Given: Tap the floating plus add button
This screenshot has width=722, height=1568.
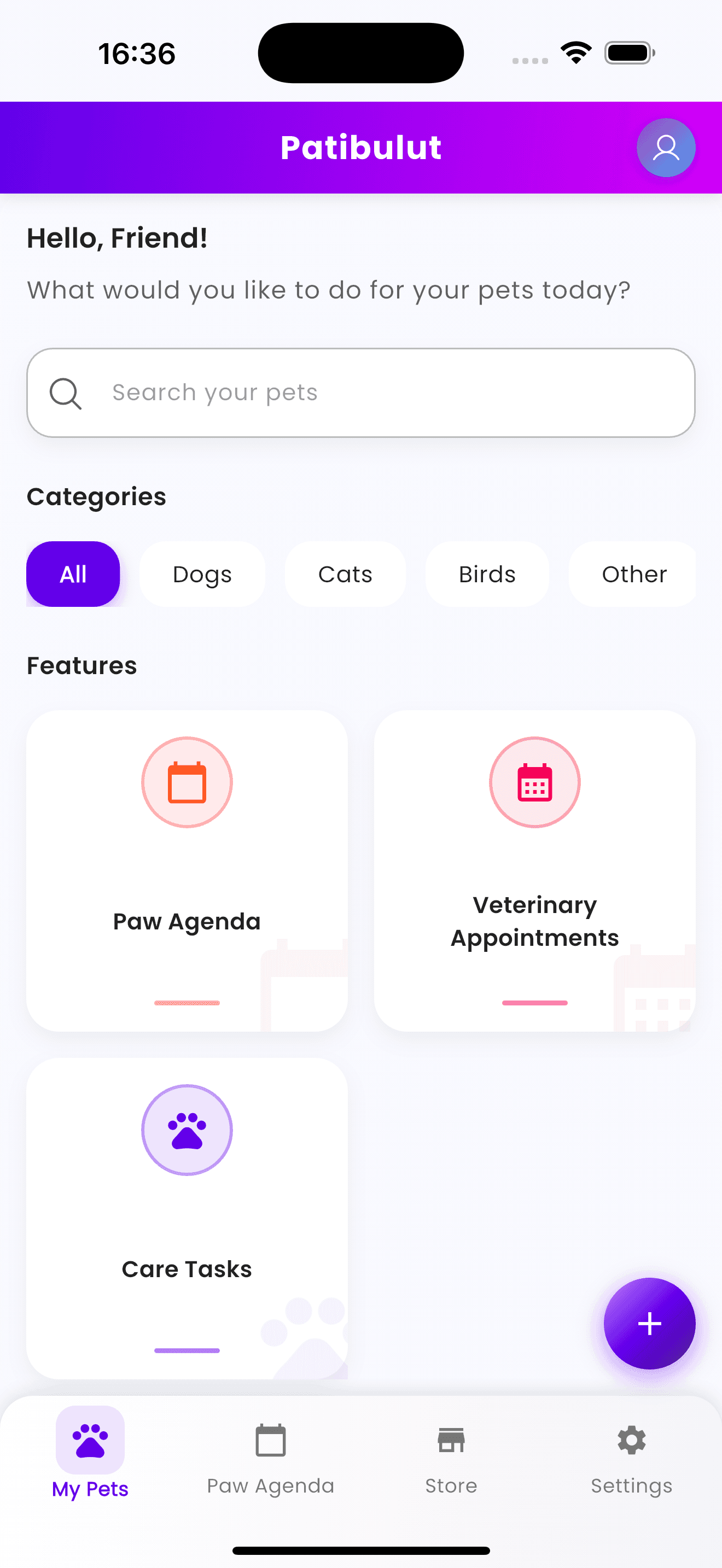Looking at the screenshot, I should point(649,1323).
